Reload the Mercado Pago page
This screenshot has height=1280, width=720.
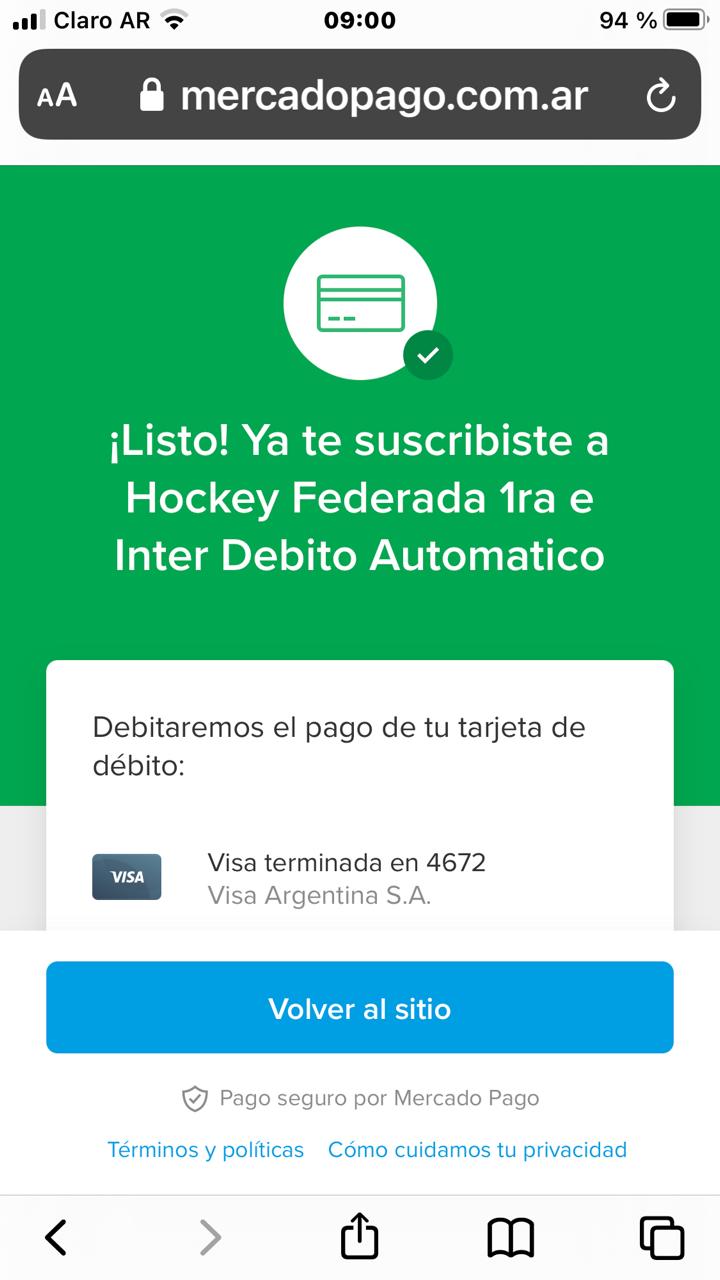pyautogui.click(x=660, y=96)
